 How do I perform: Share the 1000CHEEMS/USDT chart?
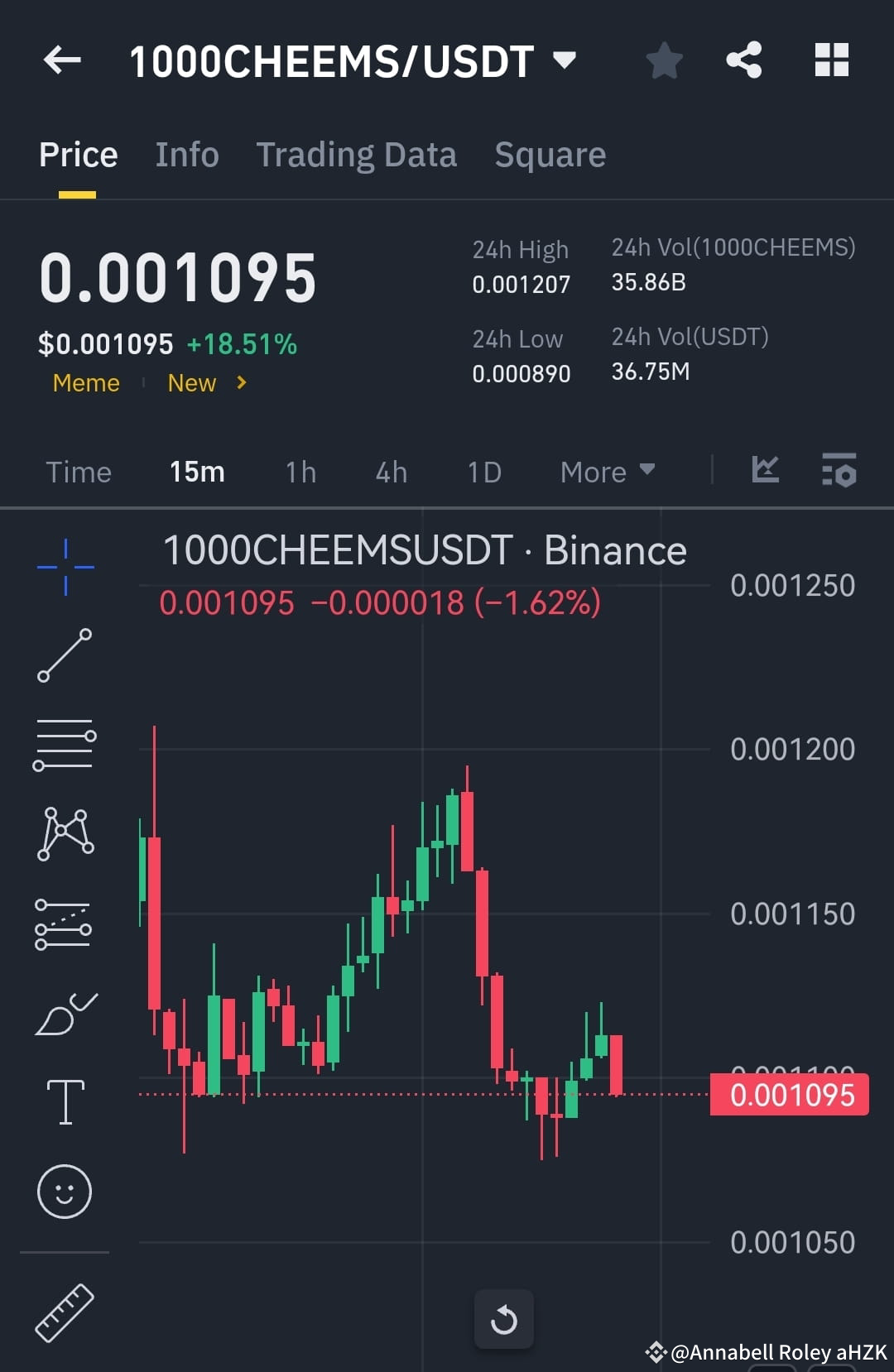[743, 60]
